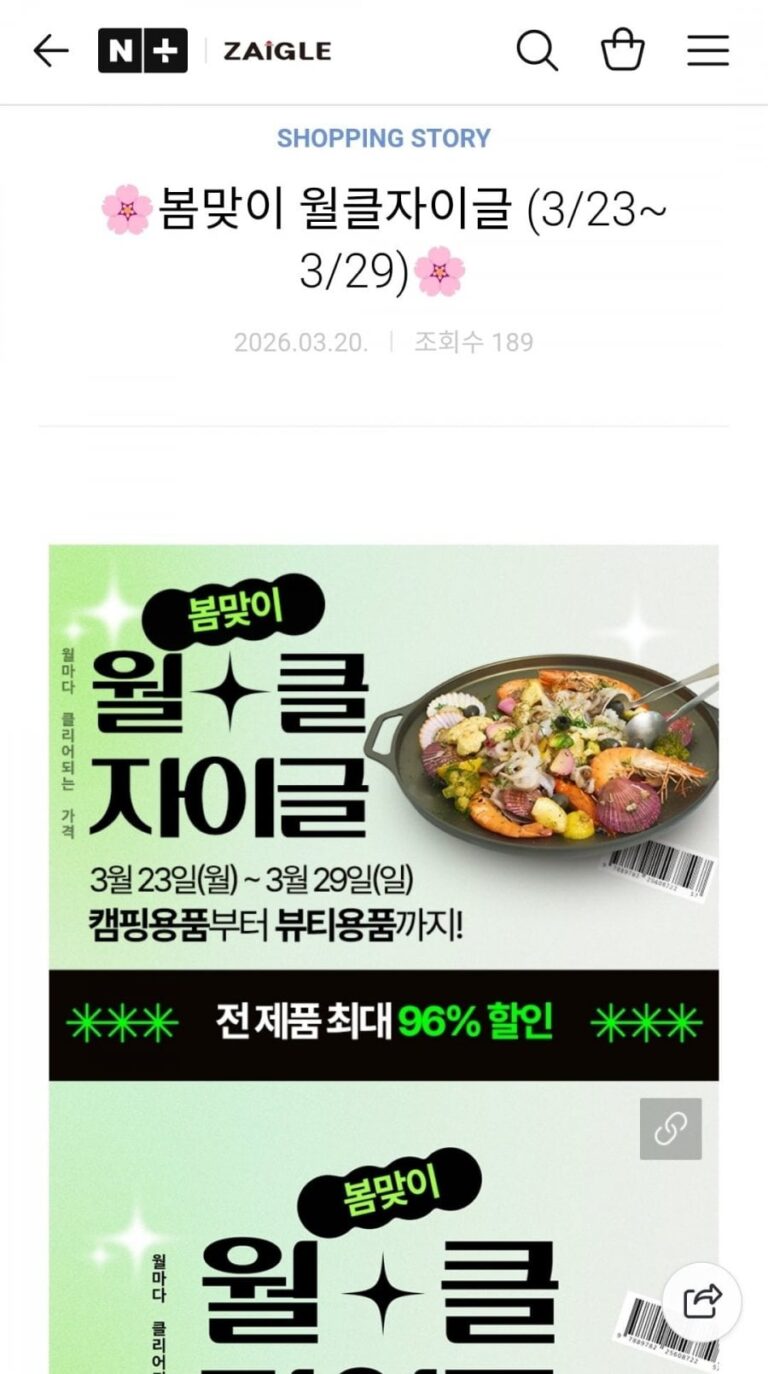Go back using the arrow icon

coord(50,50)
